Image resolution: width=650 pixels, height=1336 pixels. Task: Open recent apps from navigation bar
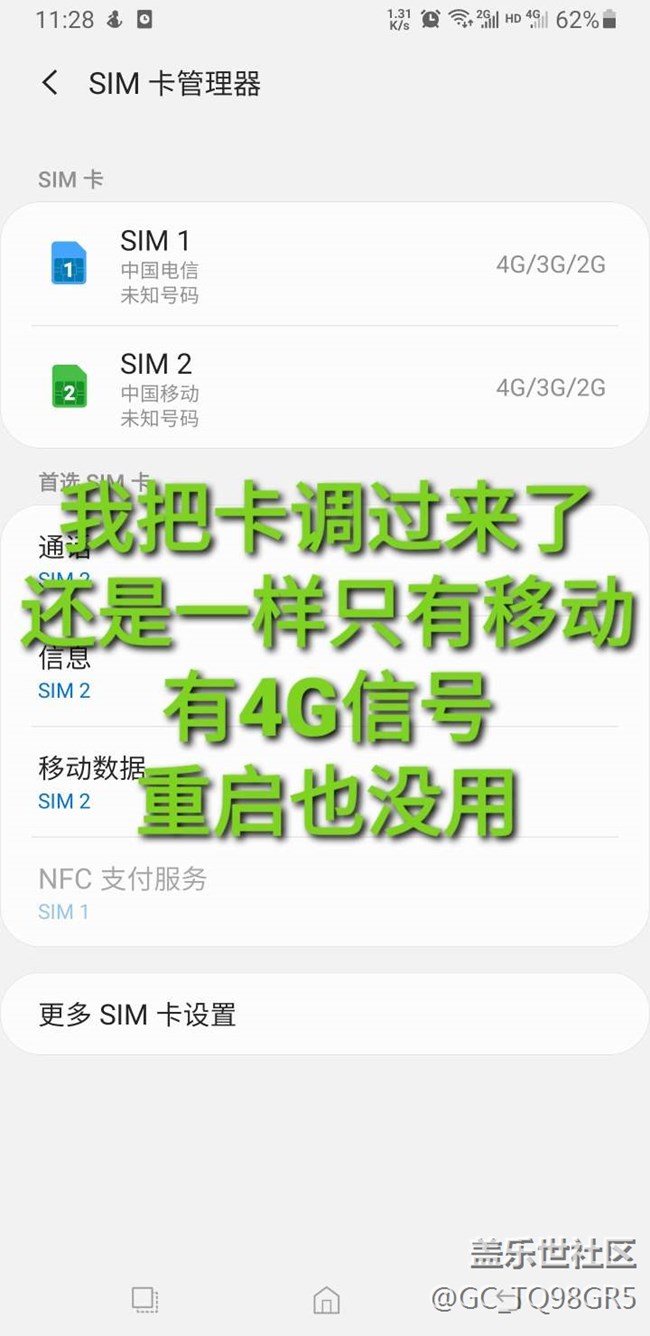pyautogui.click(x=145, y=1299)
